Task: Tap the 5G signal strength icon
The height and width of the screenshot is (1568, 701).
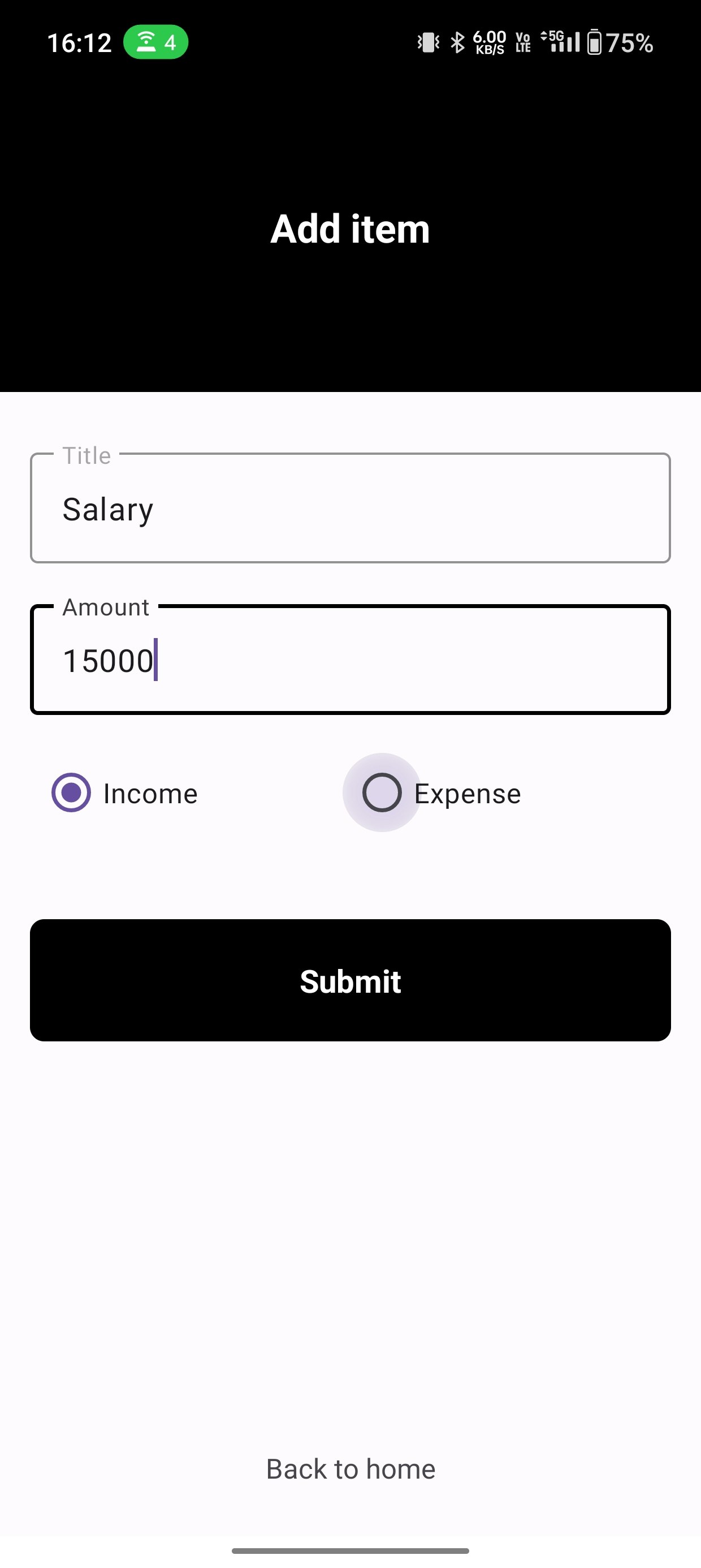Action: point(561,42)
